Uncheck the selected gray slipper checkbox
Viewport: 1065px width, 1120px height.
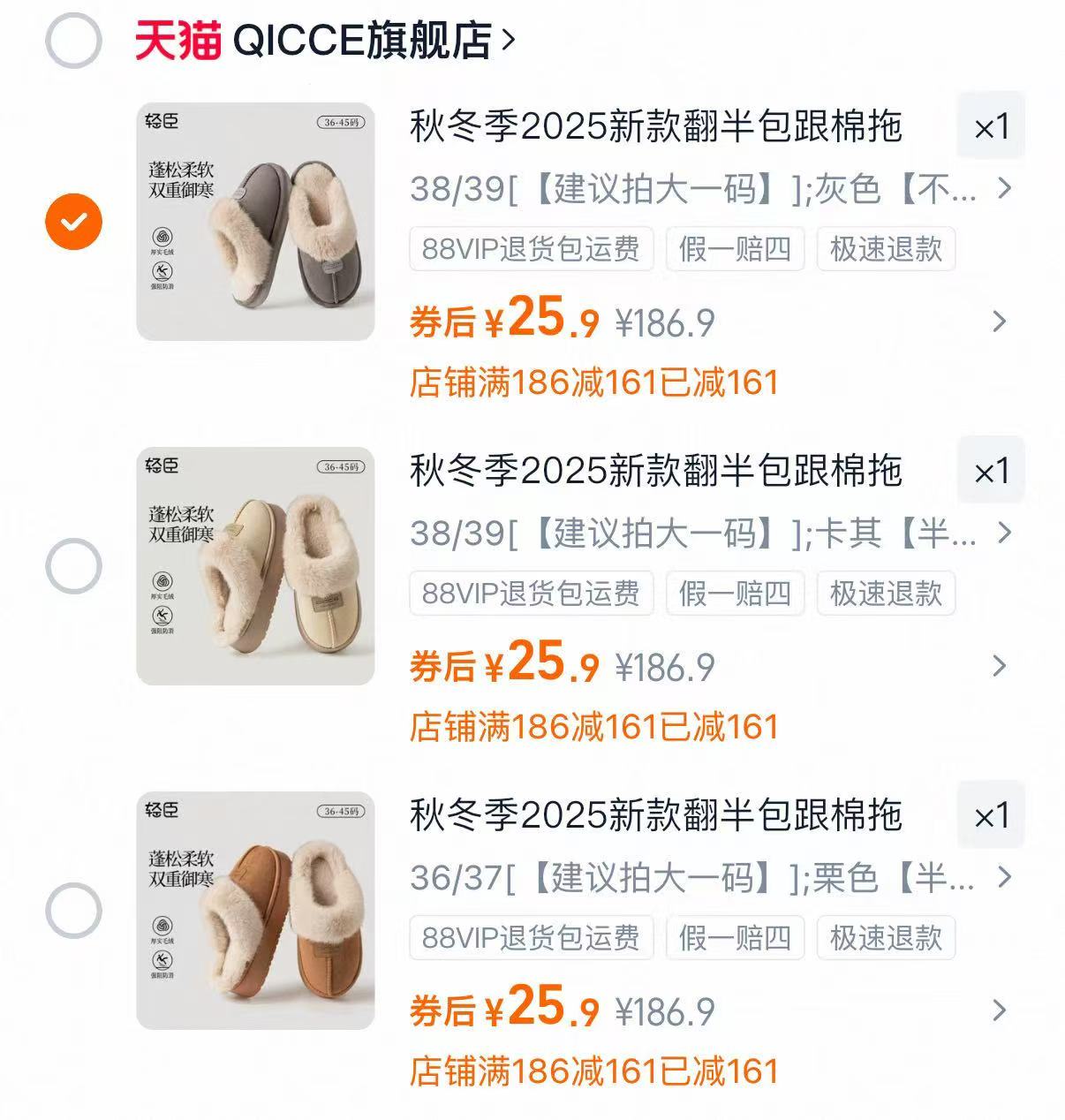(74, 221)
